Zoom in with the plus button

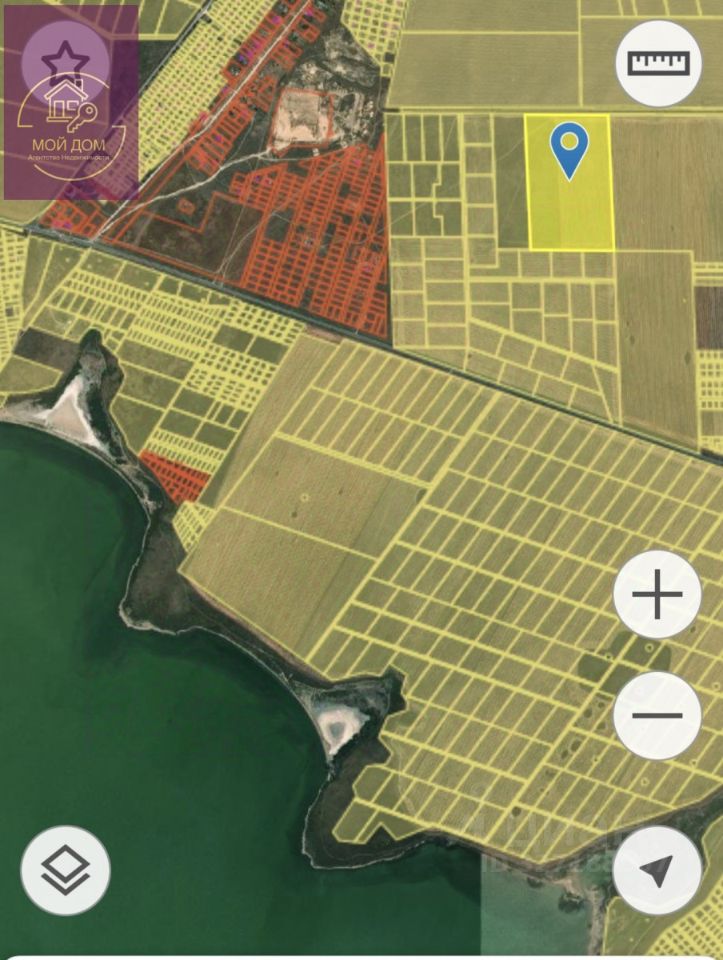point(657,595)
